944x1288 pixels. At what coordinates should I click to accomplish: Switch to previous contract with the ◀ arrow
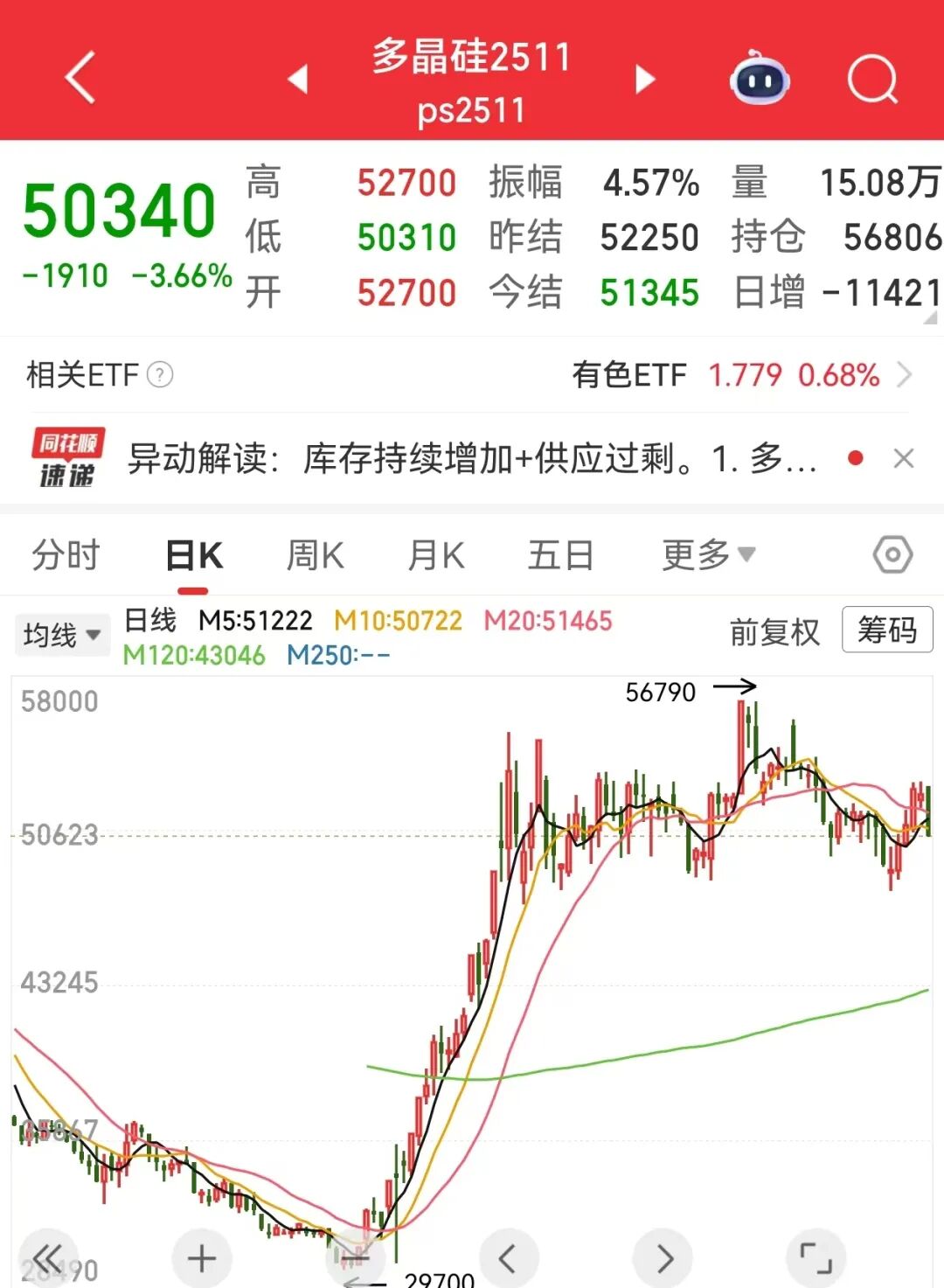click(x=297, y=79)
